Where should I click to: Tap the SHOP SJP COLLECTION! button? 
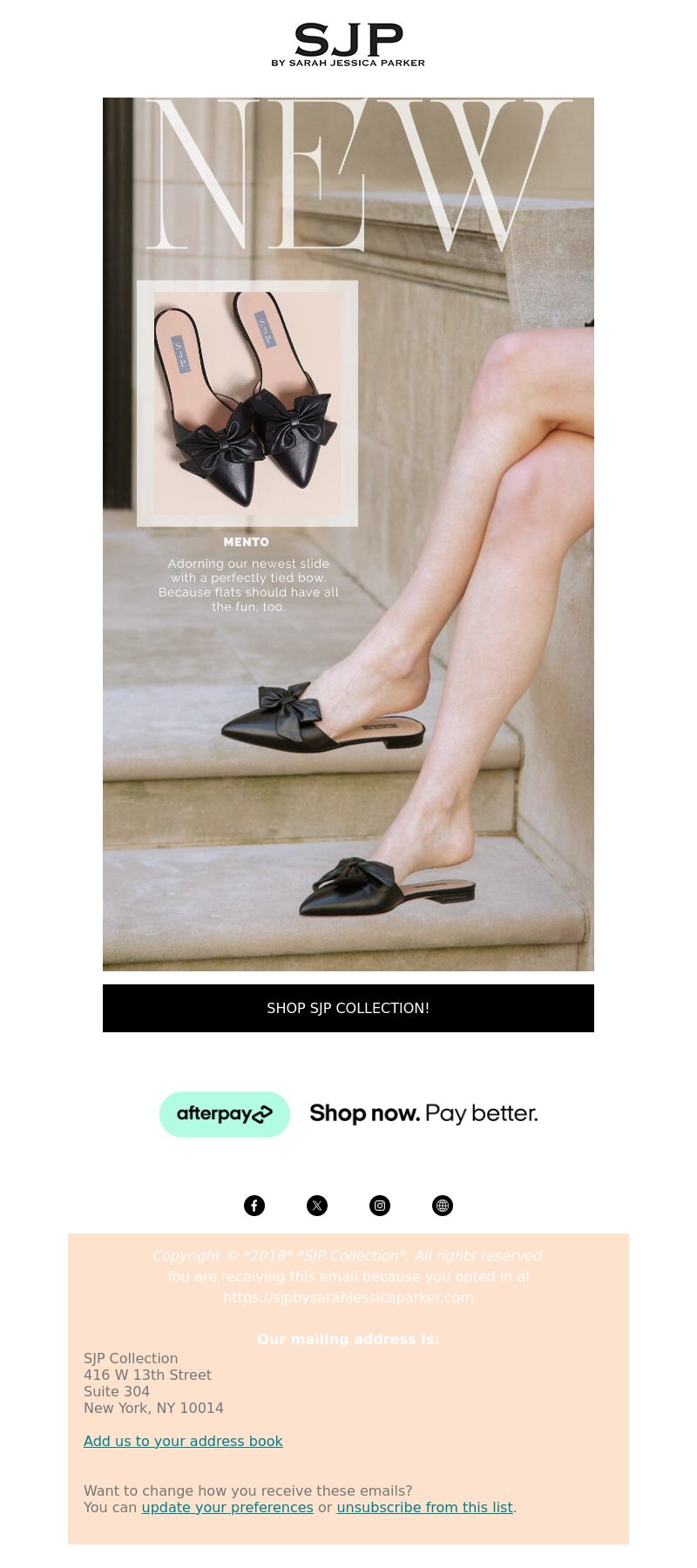[x=348, y=1008]
